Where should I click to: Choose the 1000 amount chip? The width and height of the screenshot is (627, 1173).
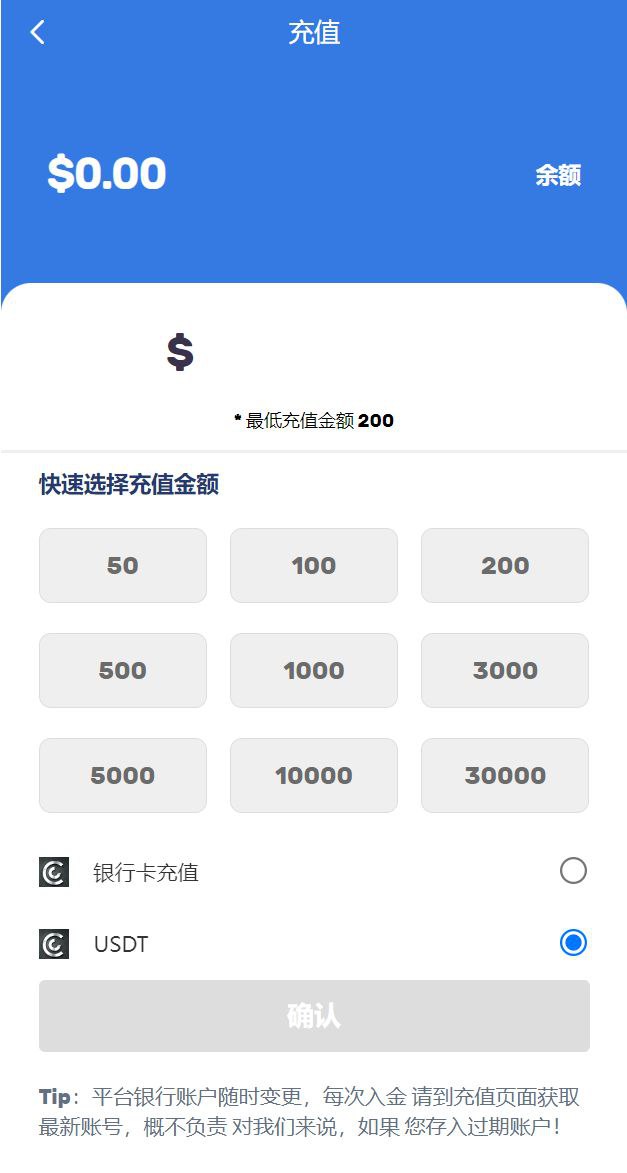pyautogui.click(x=314, y=670)
